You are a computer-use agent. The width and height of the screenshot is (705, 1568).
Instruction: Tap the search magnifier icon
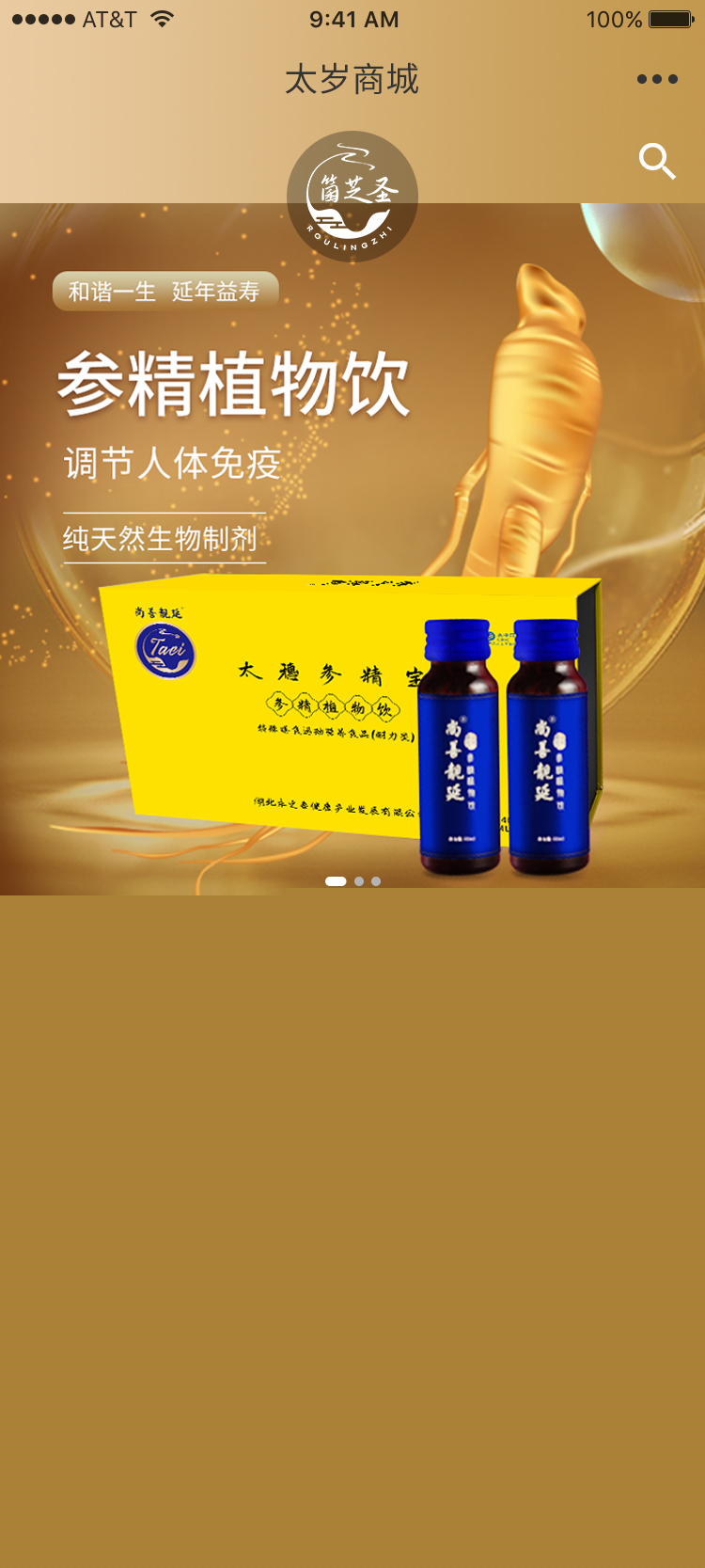click(657, 162)
